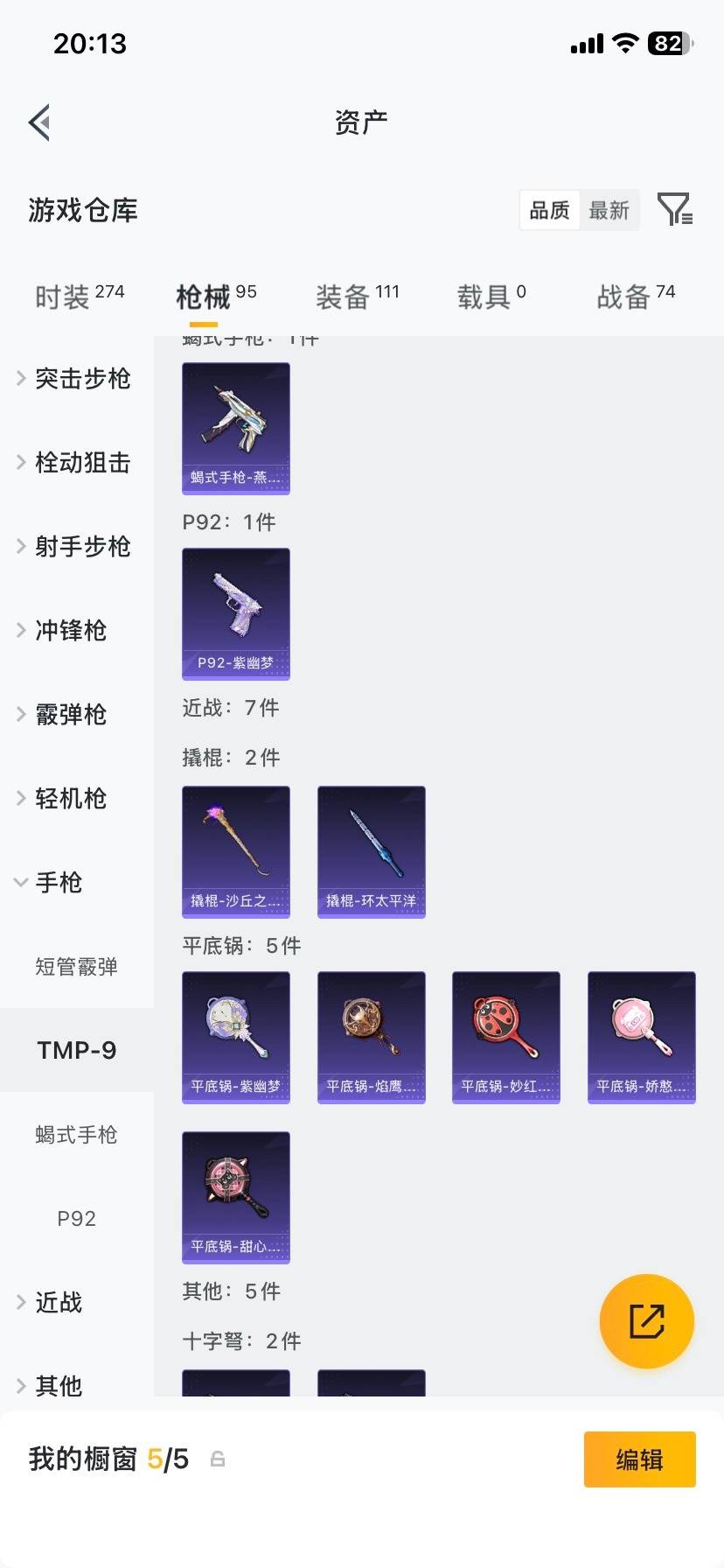
Task: Open the filter icon beside 最新
Action: click(674, 209)
